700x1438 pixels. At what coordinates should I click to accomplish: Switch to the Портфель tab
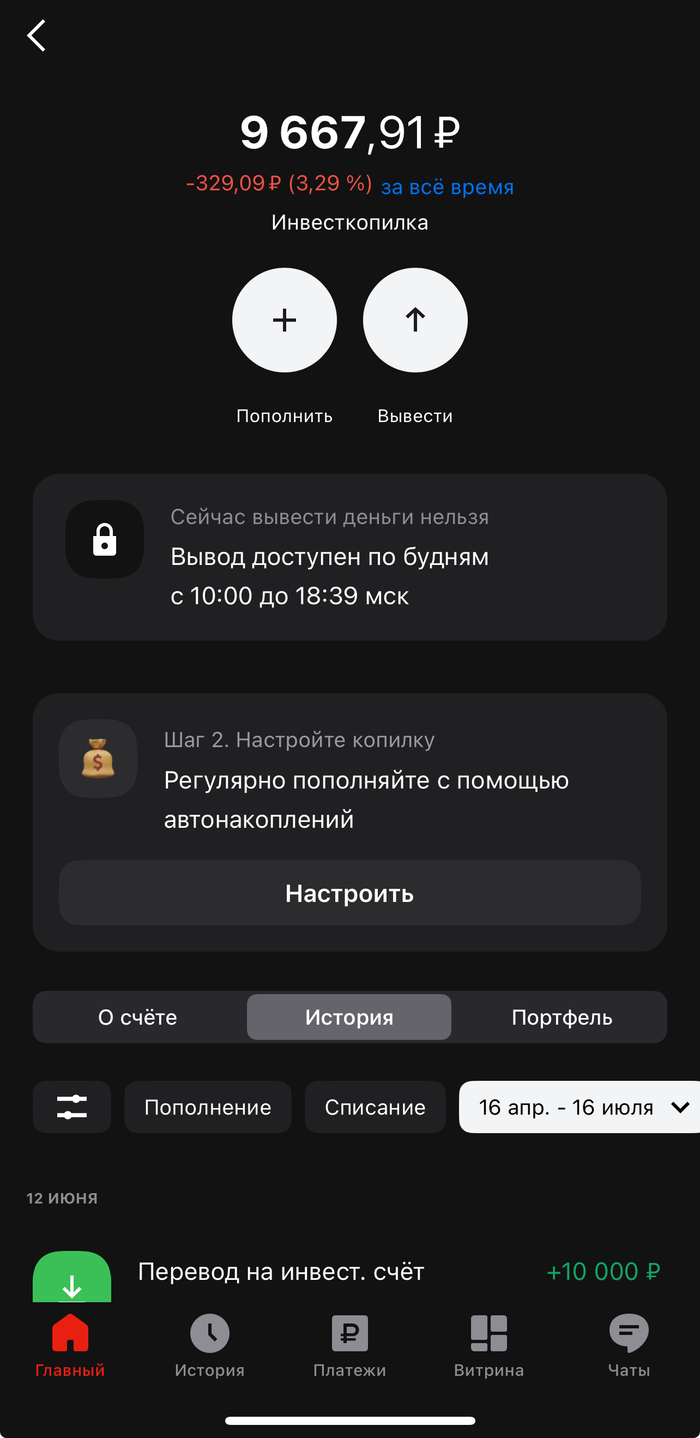coord(561,1018)
